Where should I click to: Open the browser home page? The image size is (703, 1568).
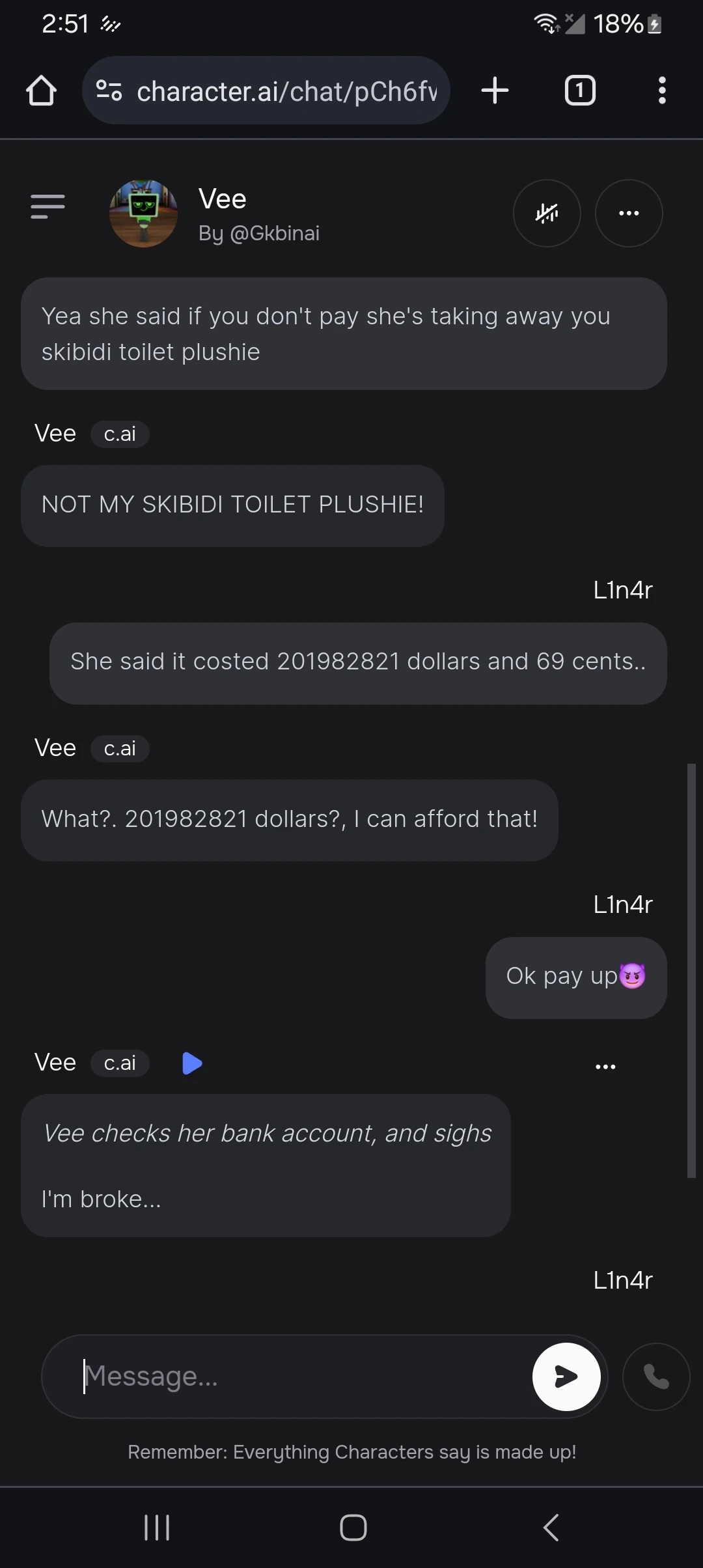tap(41, 91)
